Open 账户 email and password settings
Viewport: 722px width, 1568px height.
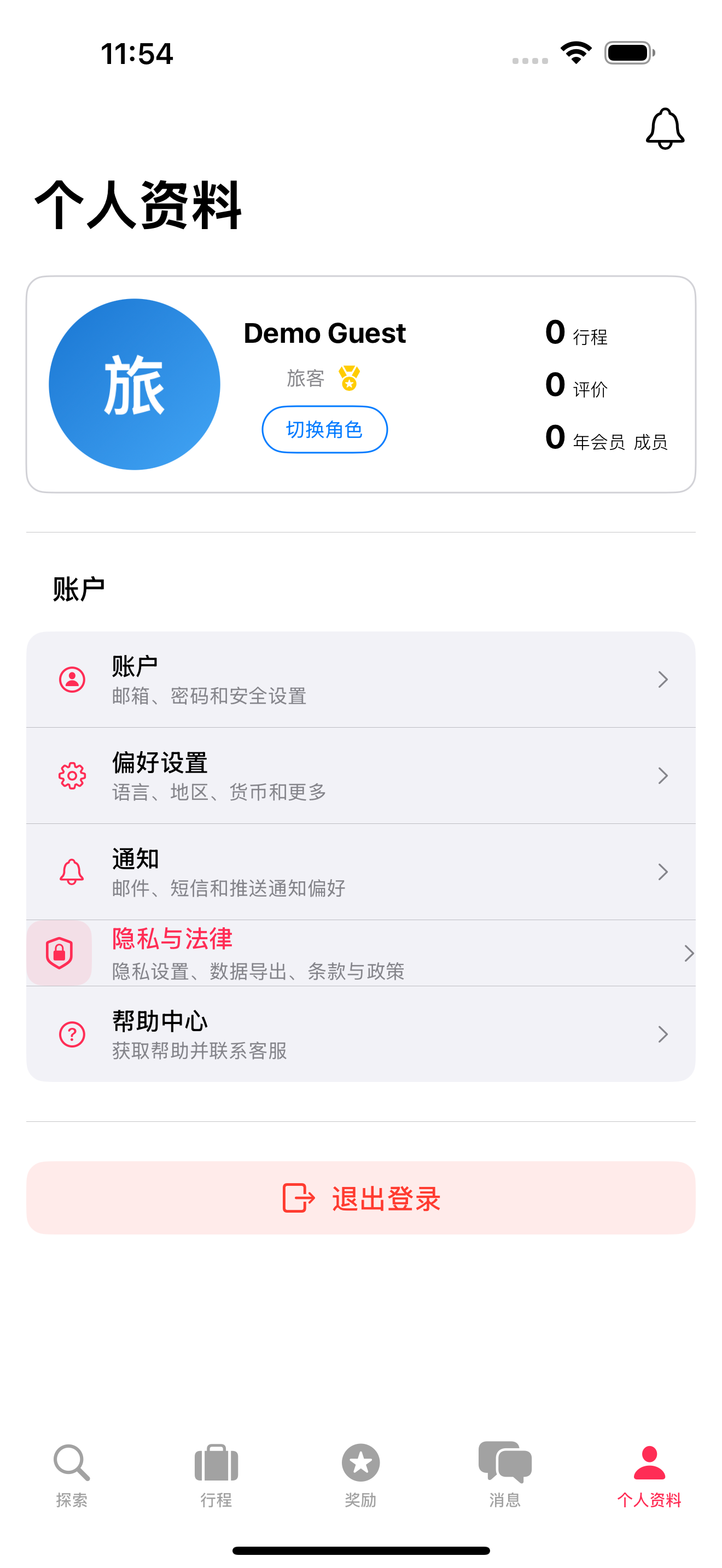click(x=360, y=680)
